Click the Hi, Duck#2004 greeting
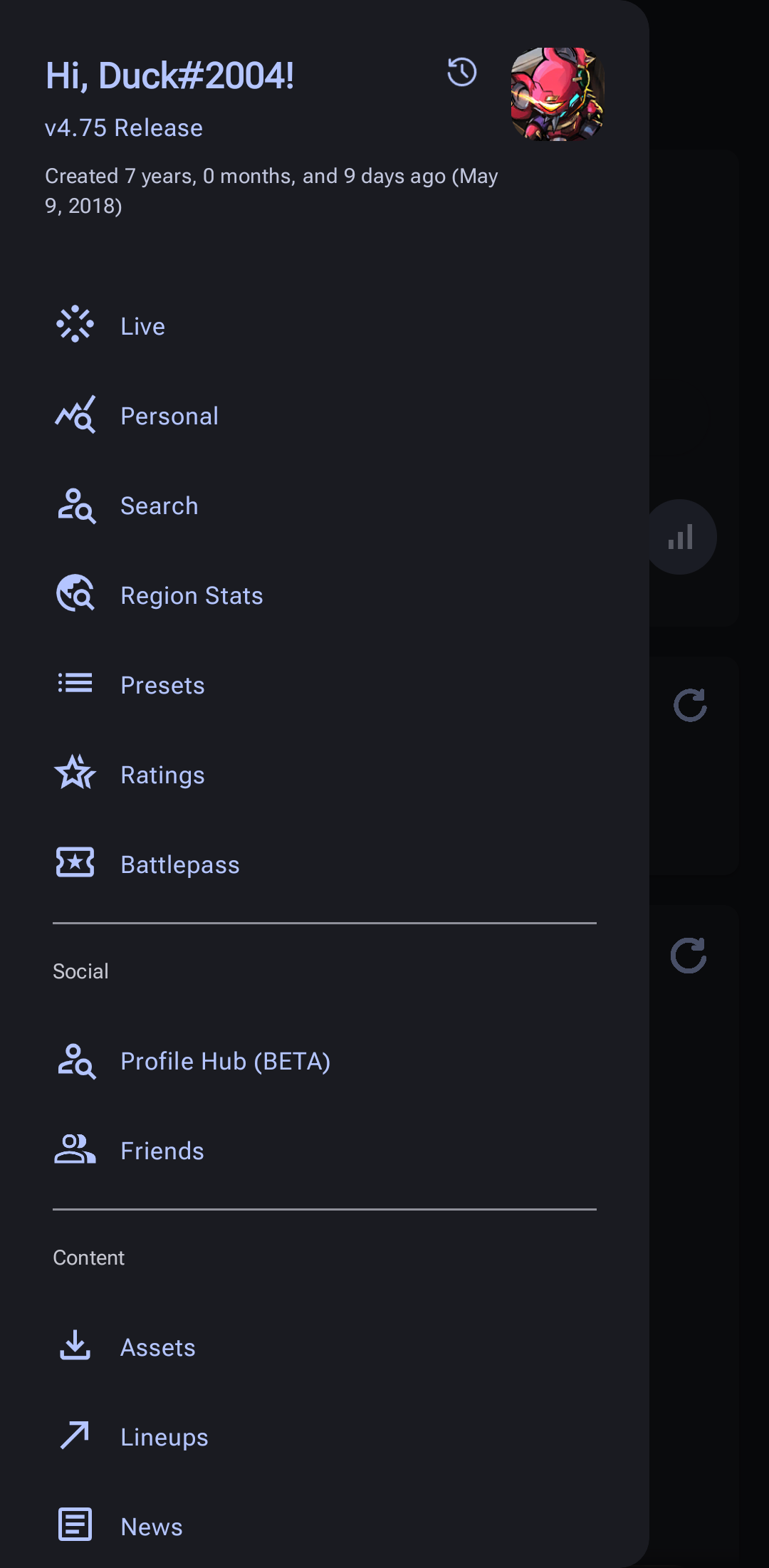769x1568 pixels. point(171,76)
